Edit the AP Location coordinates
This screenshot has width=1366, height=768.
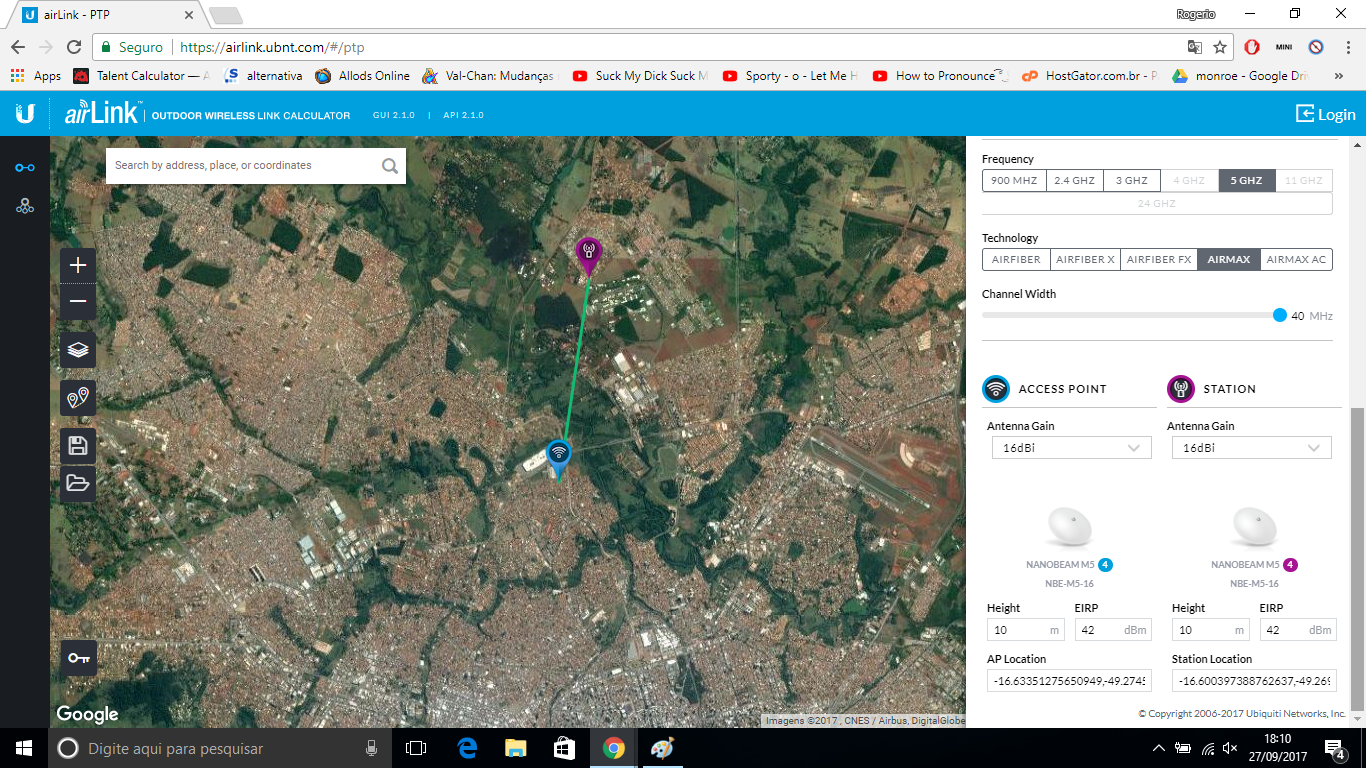pos(1069,681)
